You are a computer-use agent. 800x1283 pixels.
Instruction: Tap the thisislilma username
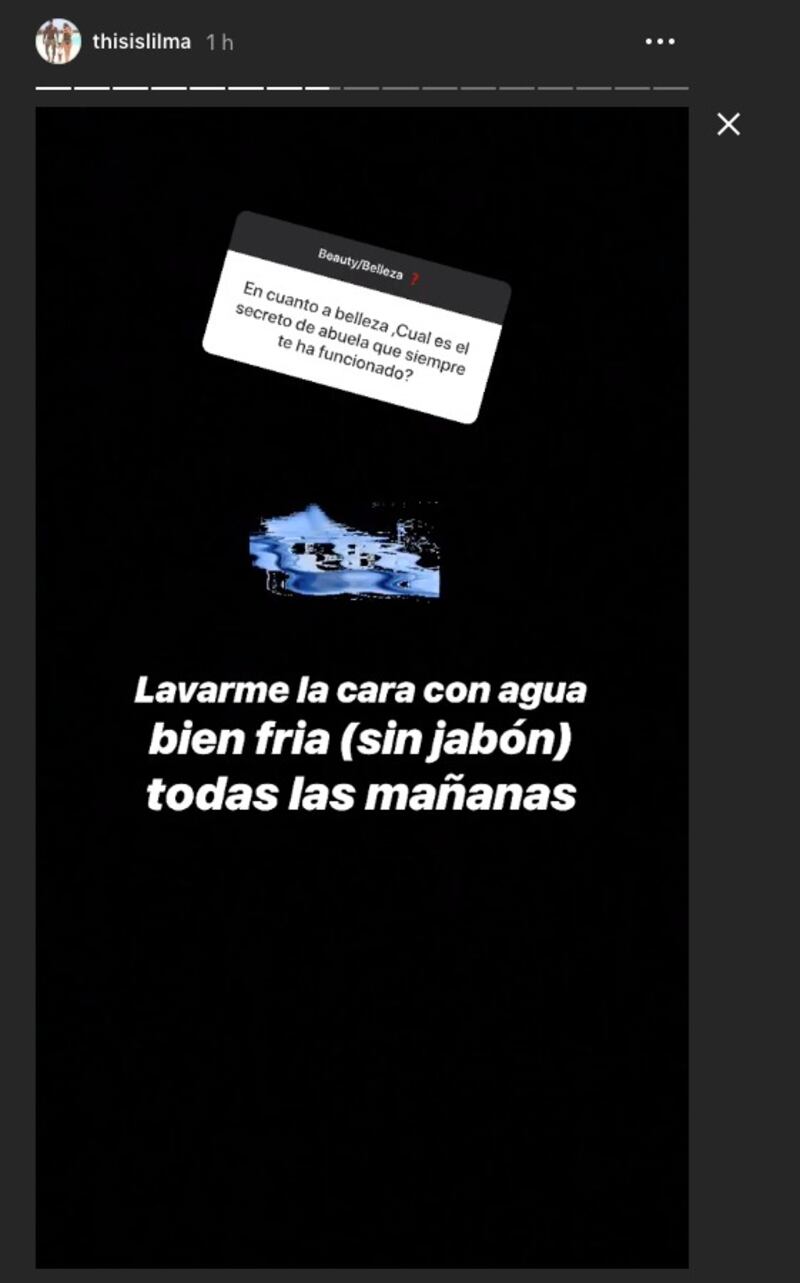(x=141, y=42)
